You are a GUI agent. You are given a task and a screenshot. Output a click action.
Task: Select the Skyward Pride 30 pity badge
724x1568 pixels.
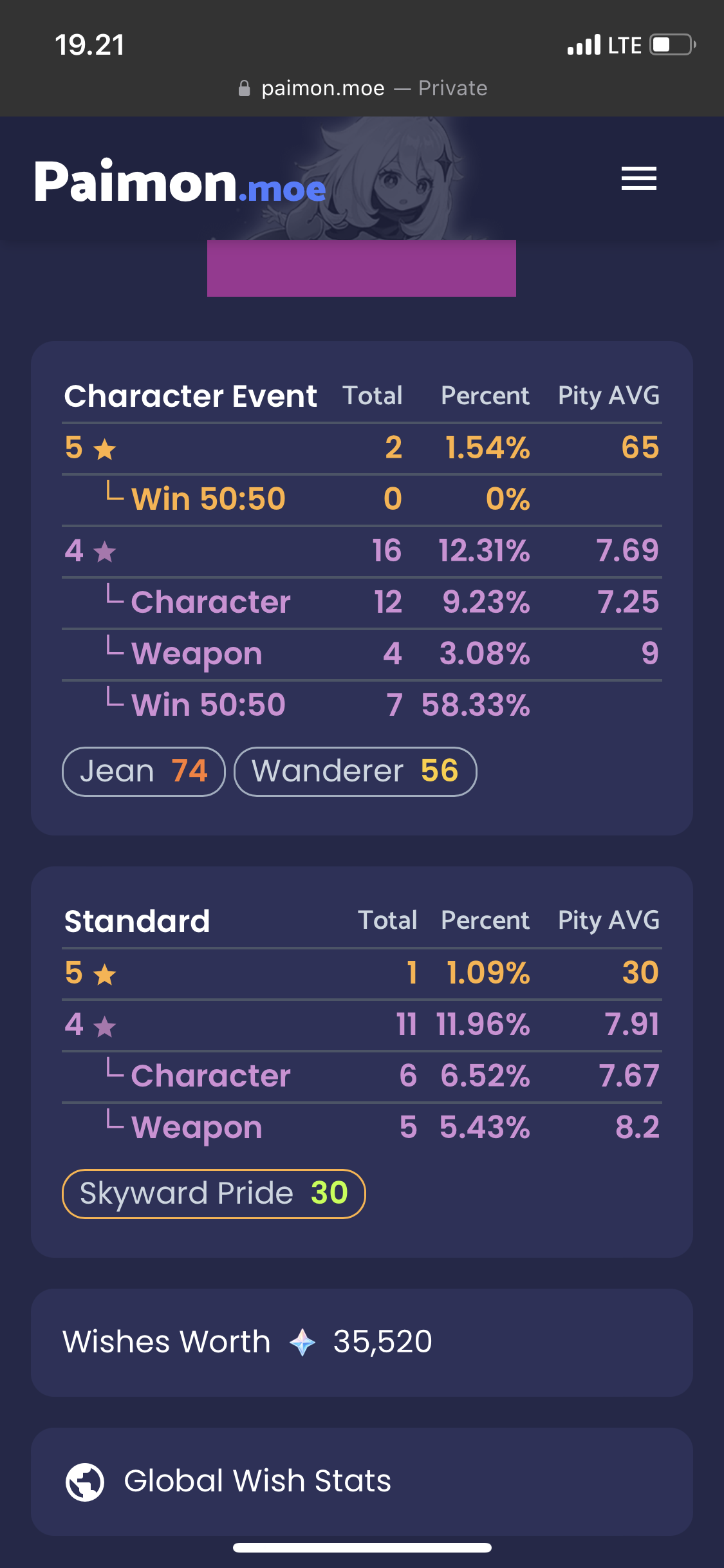click(213, 1193)
